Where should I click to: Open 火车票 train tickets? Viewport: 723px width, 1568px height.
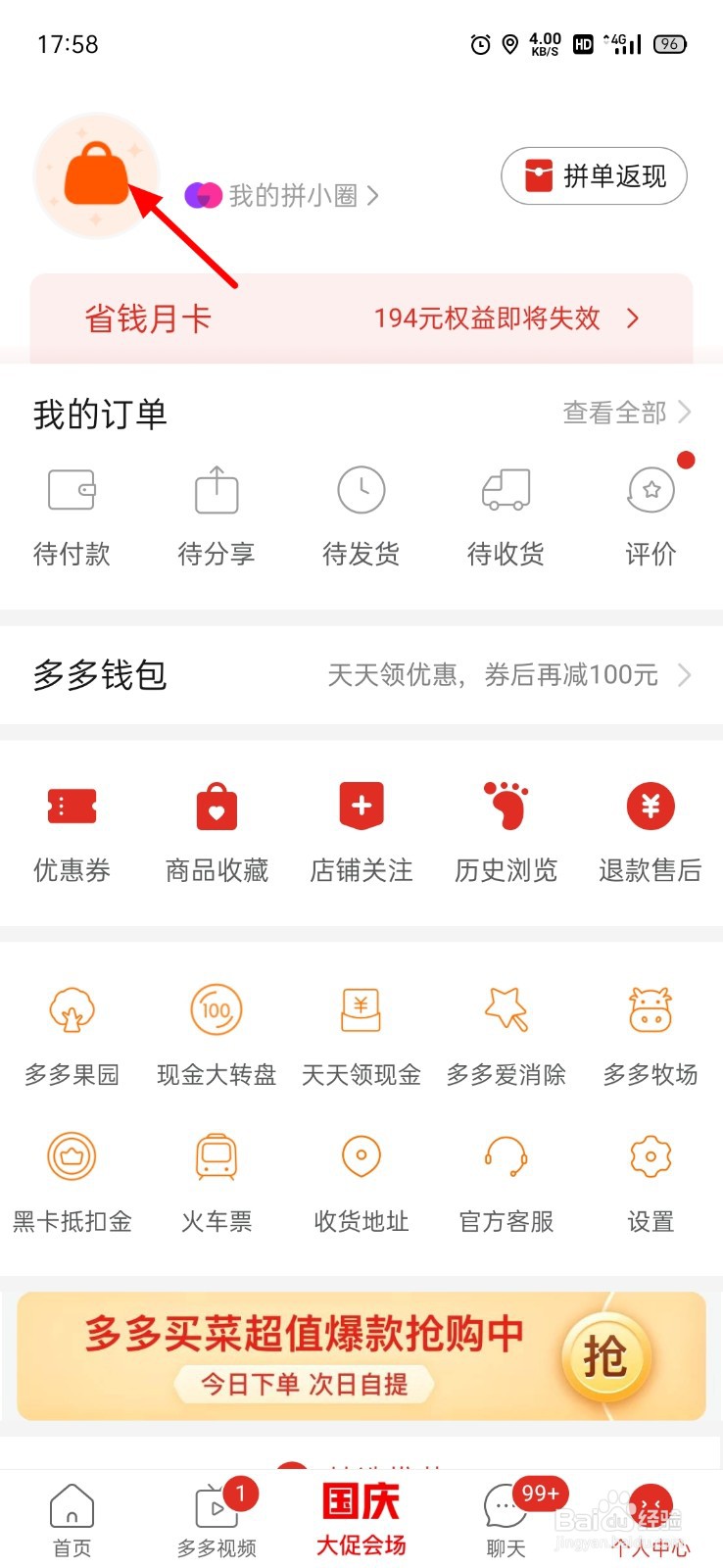pos(217,1183)
